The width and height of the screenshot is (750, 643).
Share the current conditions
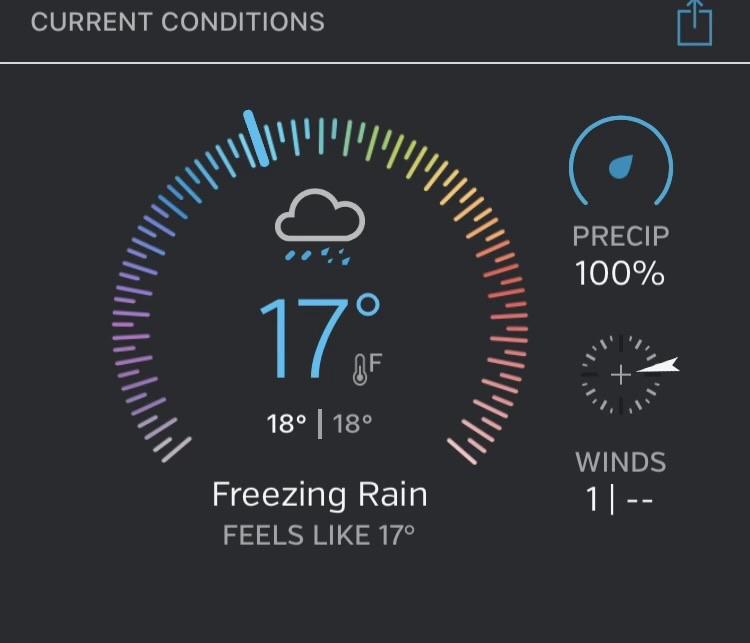tap(694, 23)
